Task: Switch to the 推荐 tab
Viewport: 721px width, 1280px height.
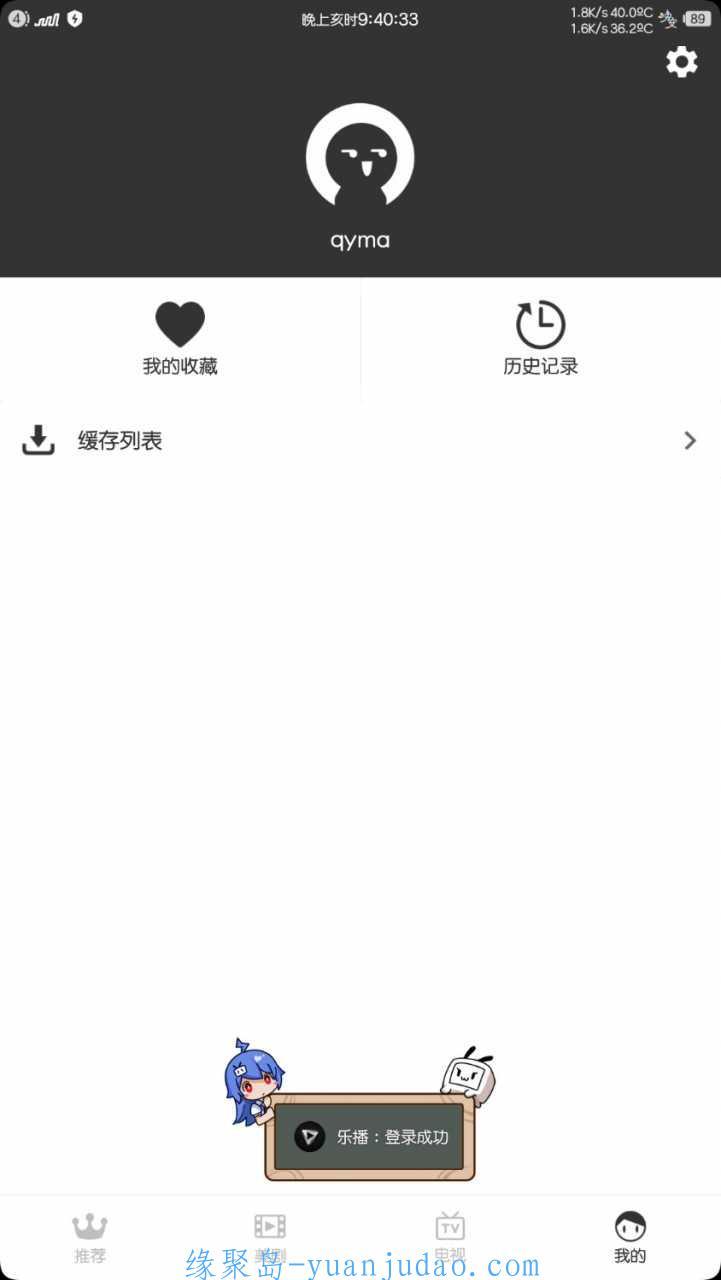Action: tap(90, 1238)
